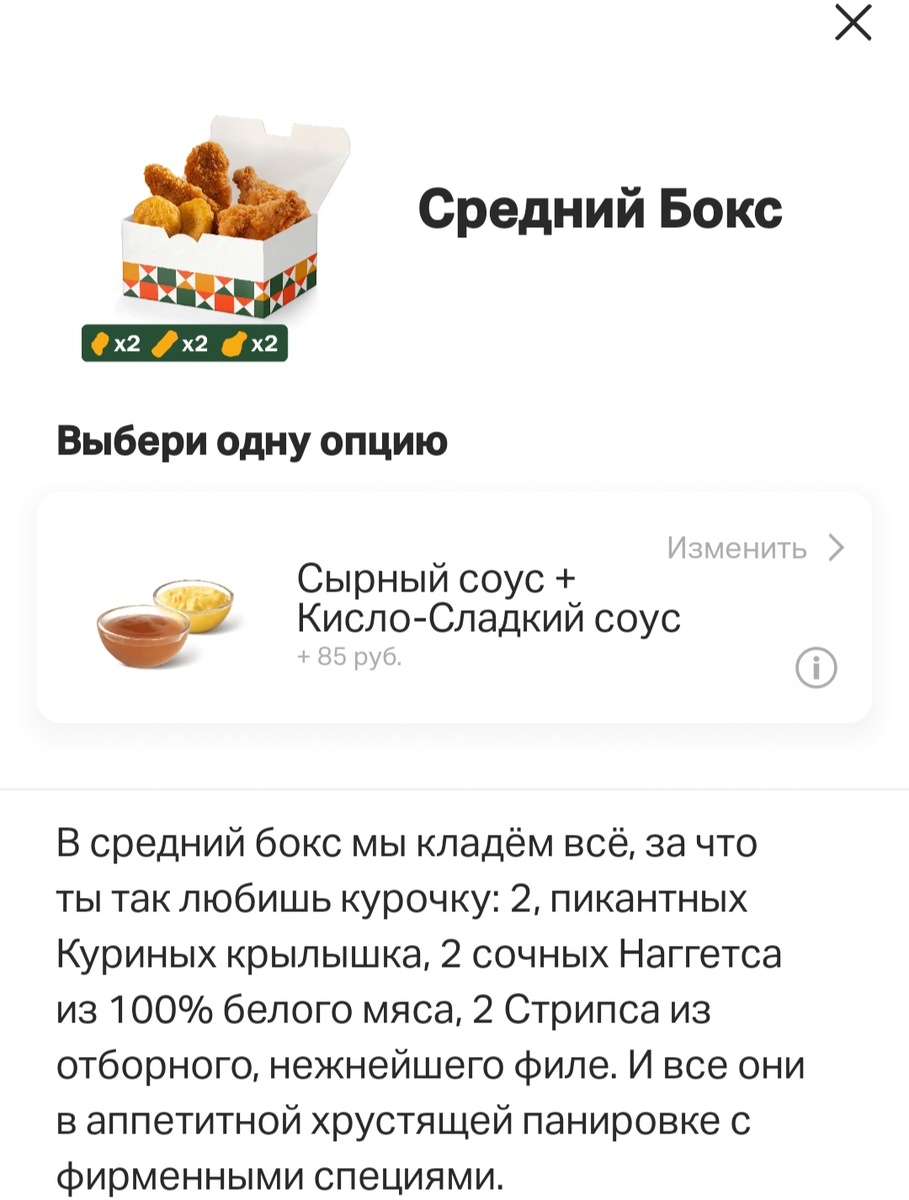The width and height of the screenshot is (909, 1200).
Task: Open Изменить to change the sauce choice
Action: pyautogui.click(x=738, y=548)
